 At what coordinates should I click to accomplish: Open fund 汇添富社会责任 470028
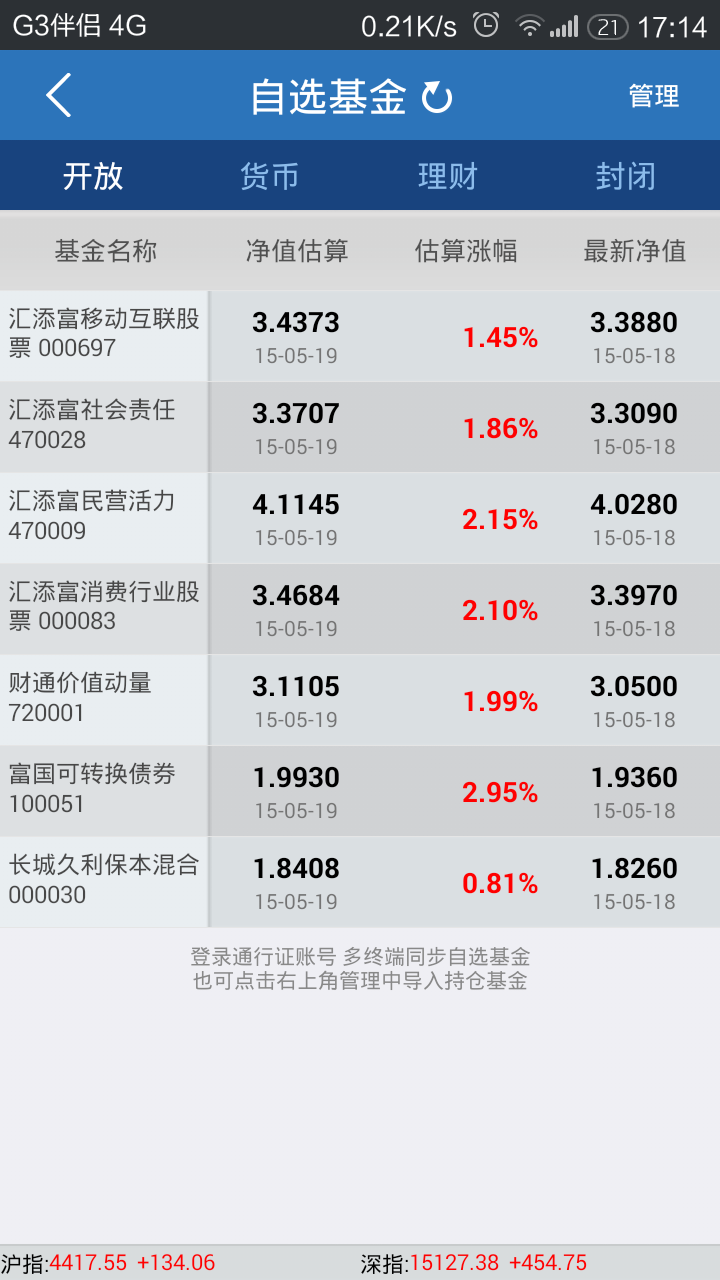pyautogui.click(x=360, y=427)
